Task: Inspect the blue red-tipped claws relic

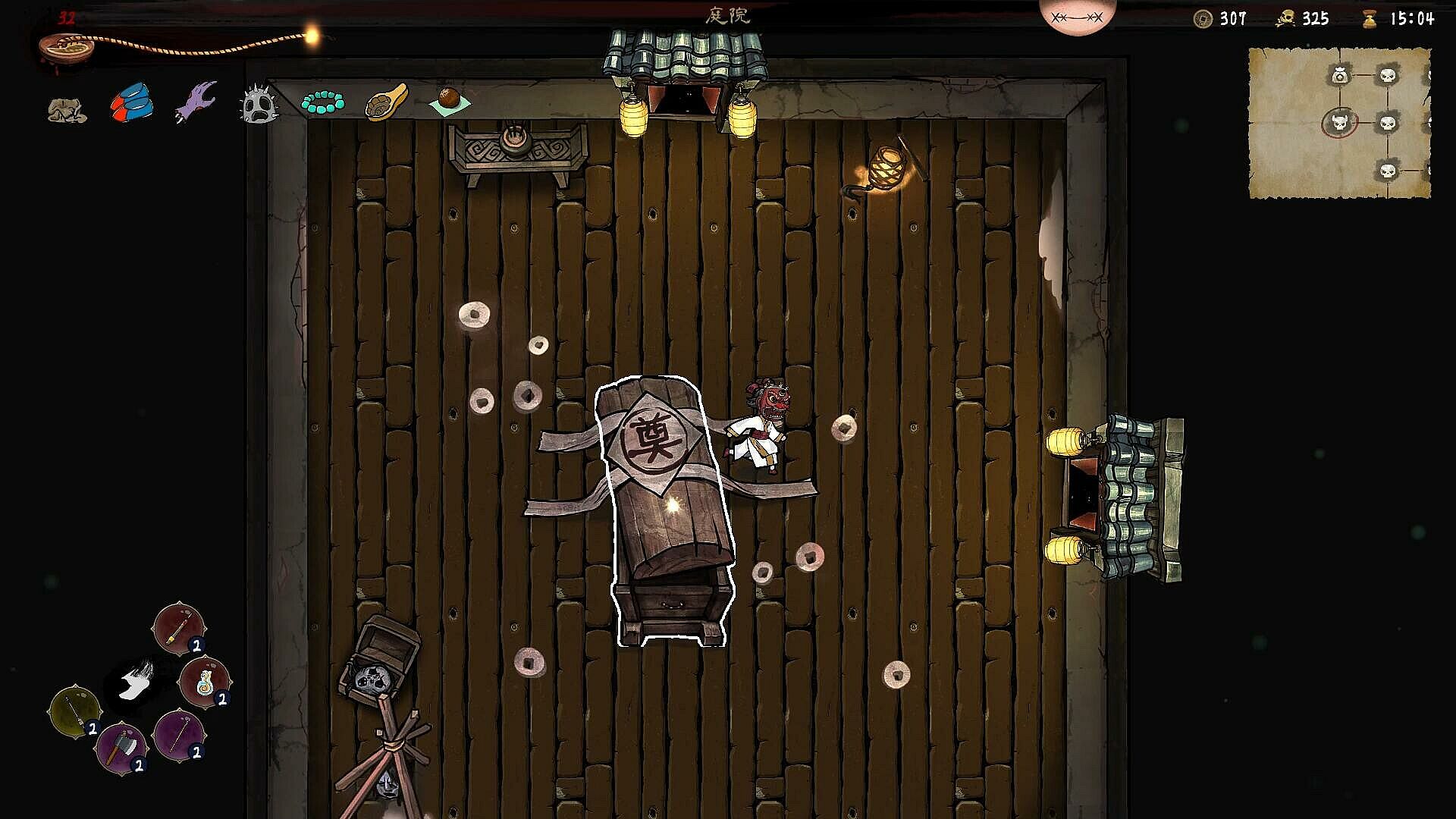Action: (x=131, y=103)
